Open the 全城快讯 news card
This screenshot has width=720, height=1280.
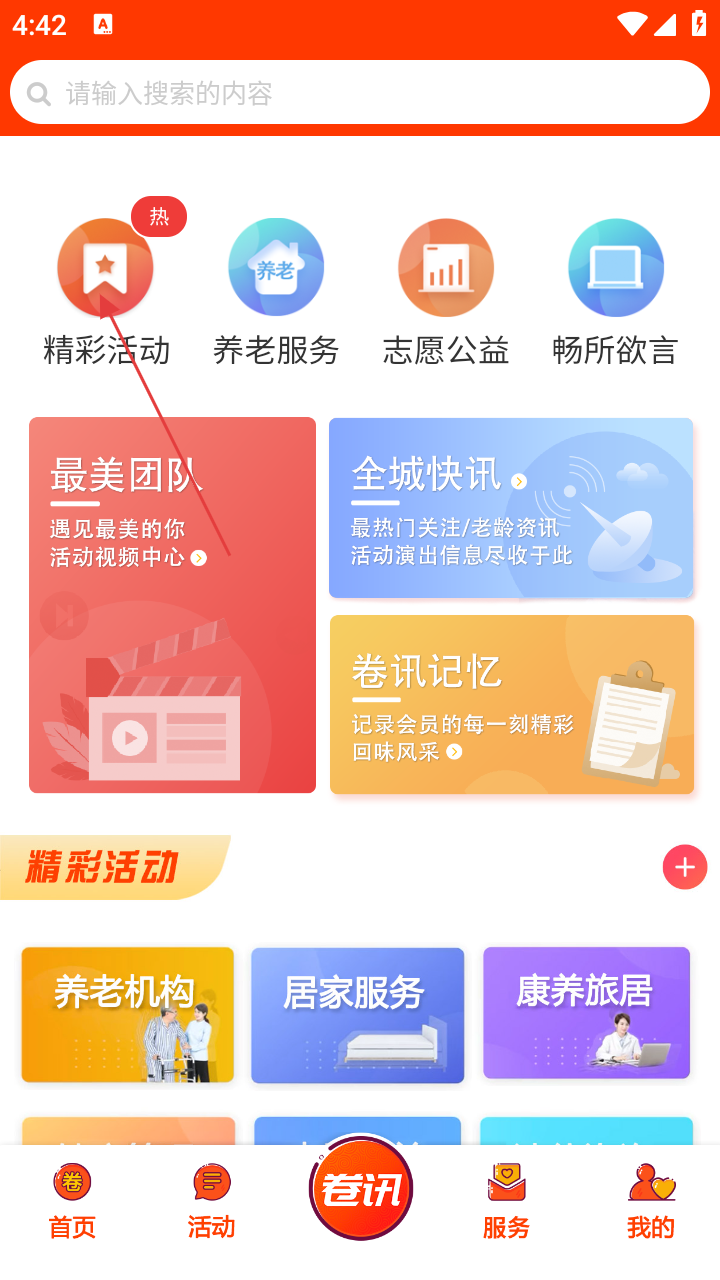tap(511, 508)
